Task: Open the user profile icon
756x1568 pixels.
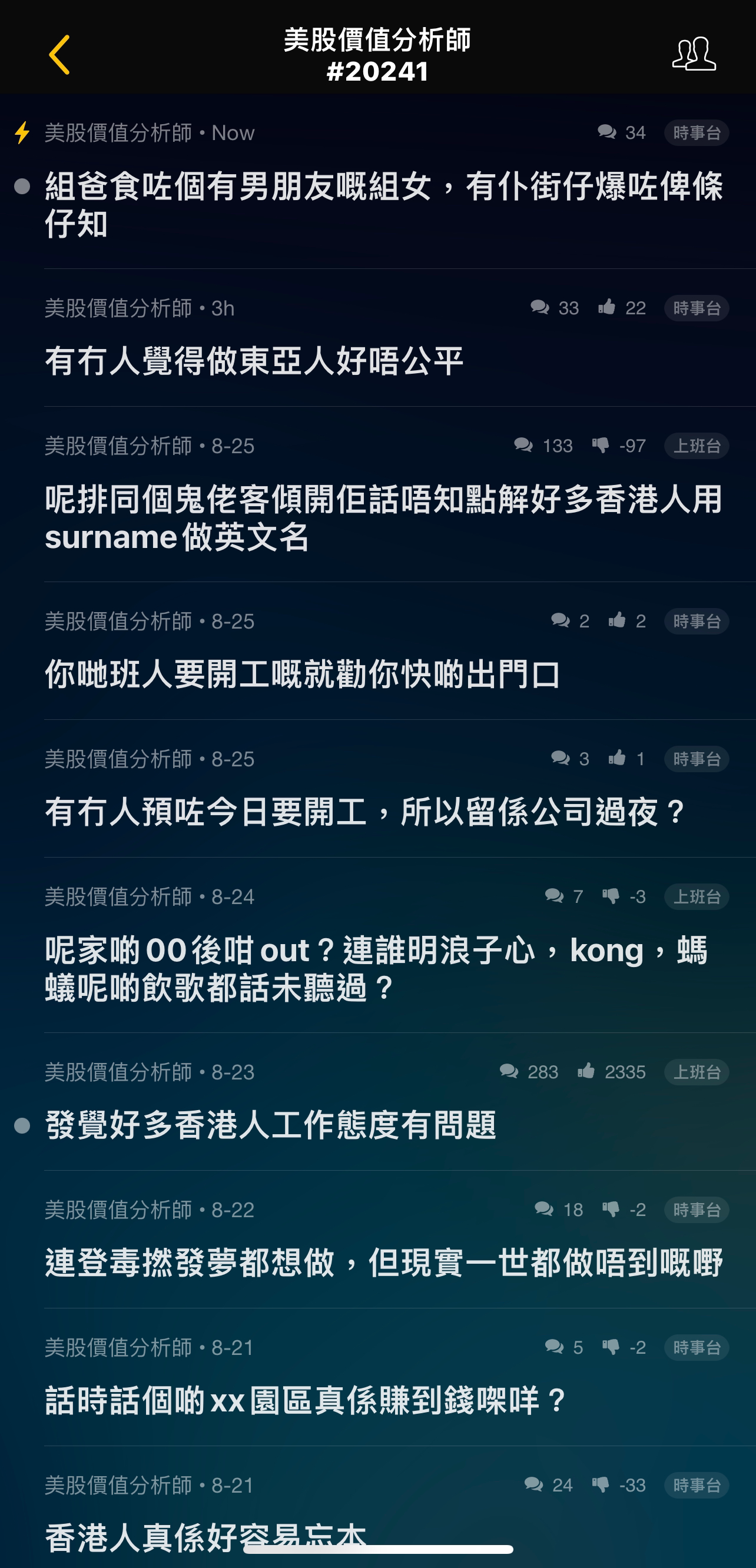Action: tap(694, 54)
